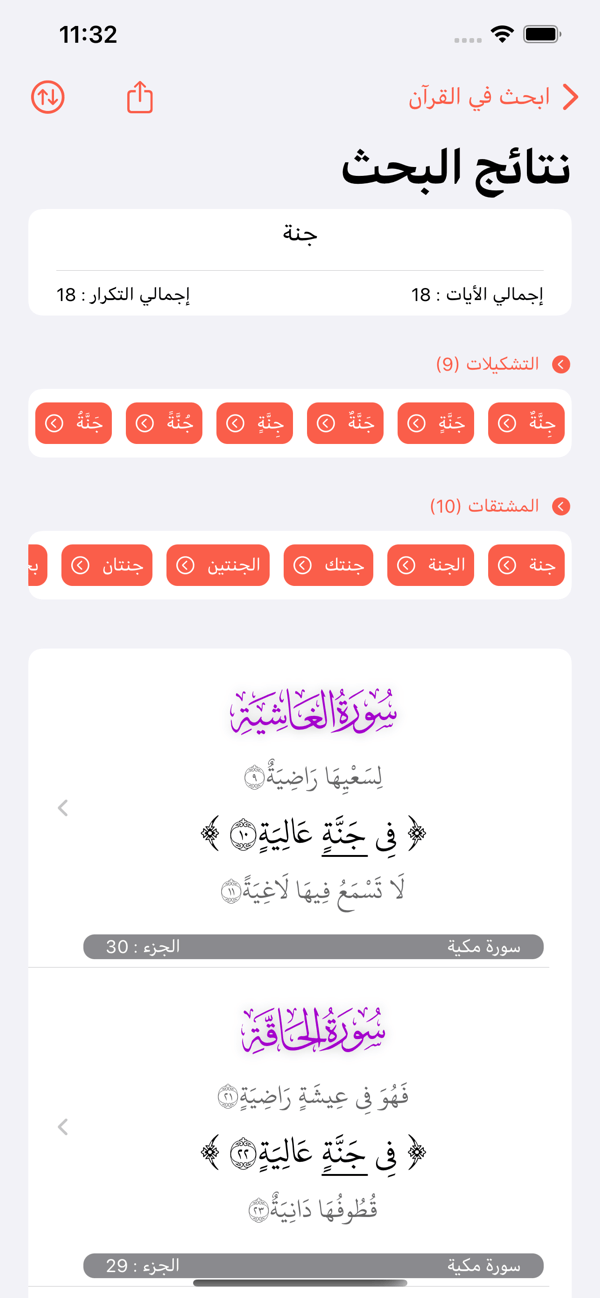Viewport: 600px width, 1298px height.
Task: Share the search results
Action: [x=140, y=97]
